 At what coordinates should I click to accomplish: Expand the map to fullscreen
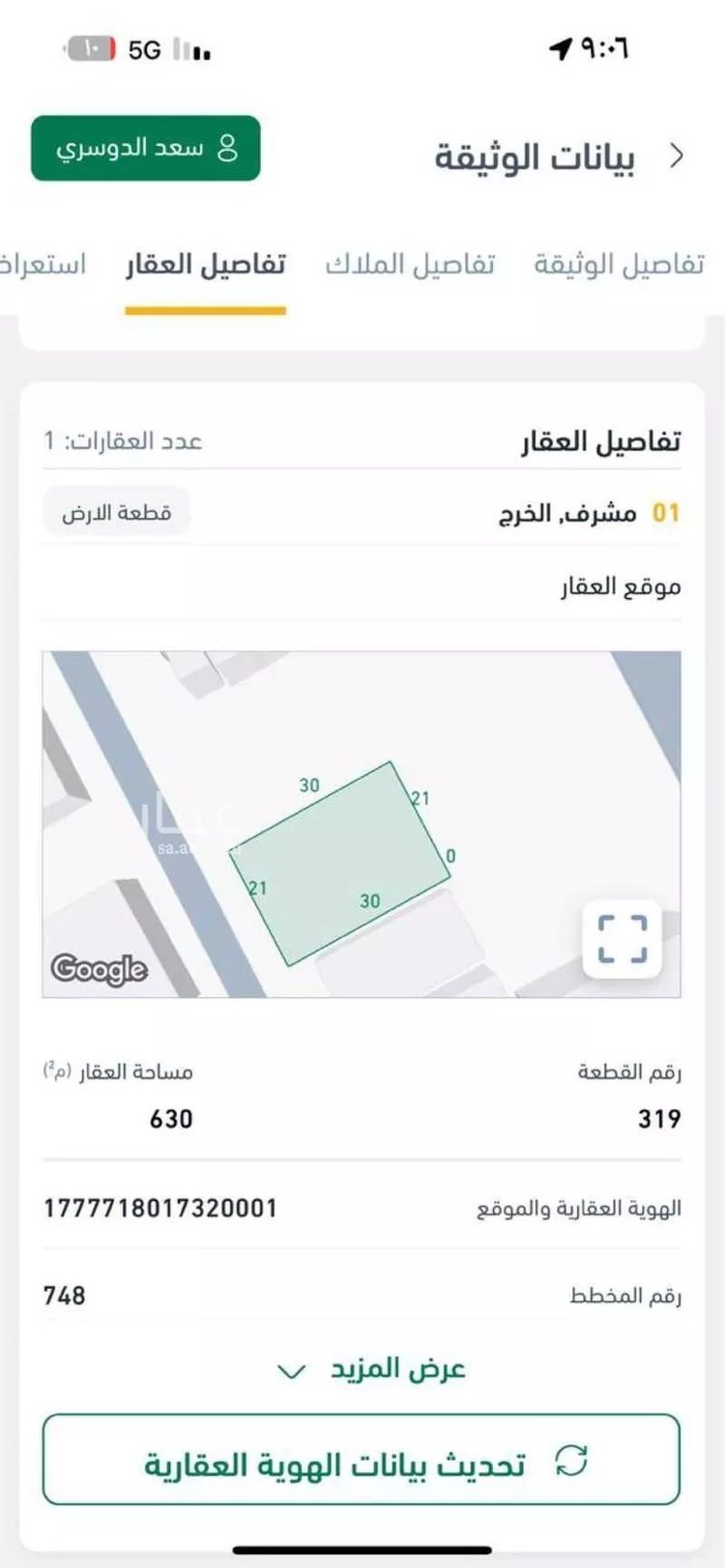point(622,939)
